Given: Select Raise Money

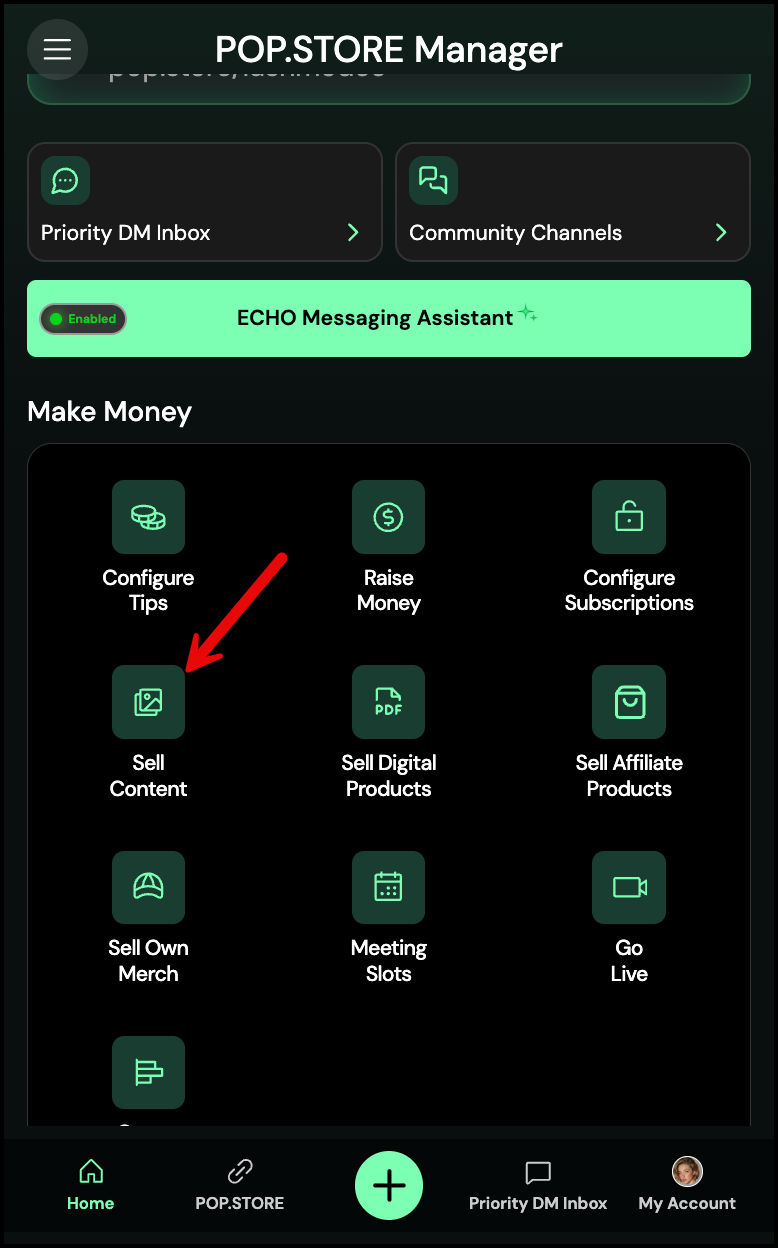Looking at the screenshot, I should coord(388,518).
